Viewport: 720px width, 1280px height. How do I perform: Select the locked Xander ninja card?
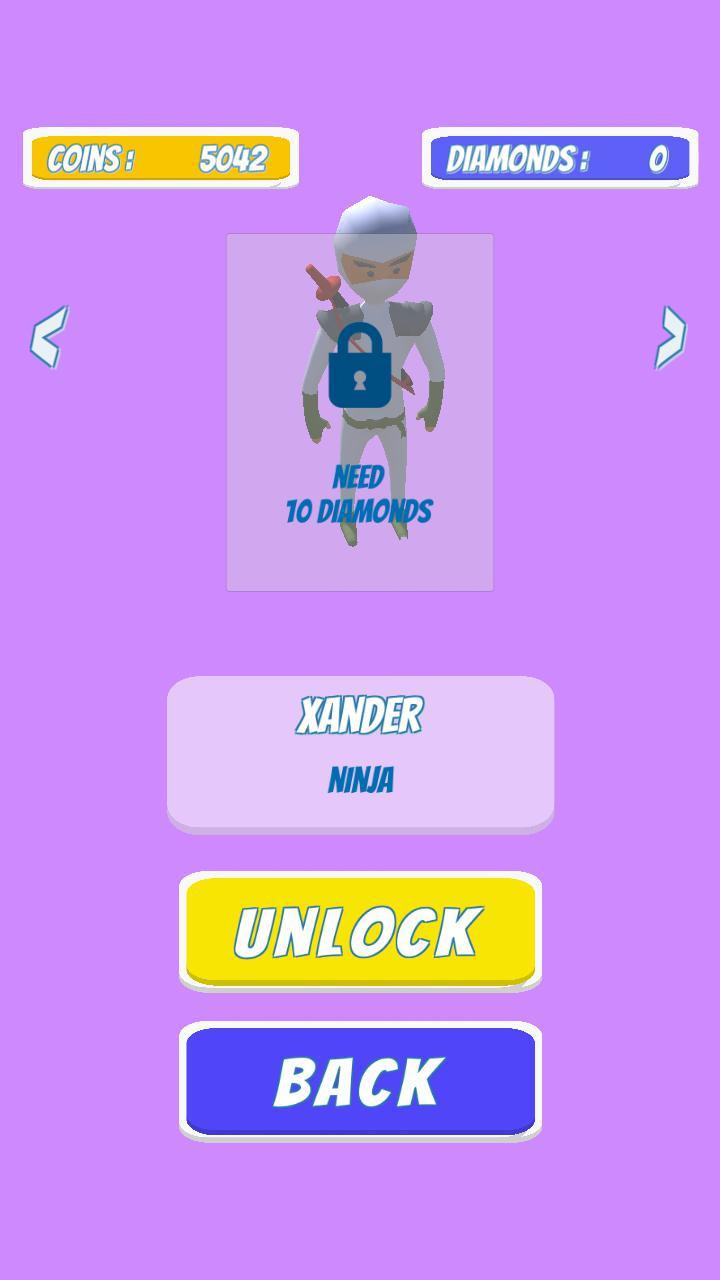360,412
